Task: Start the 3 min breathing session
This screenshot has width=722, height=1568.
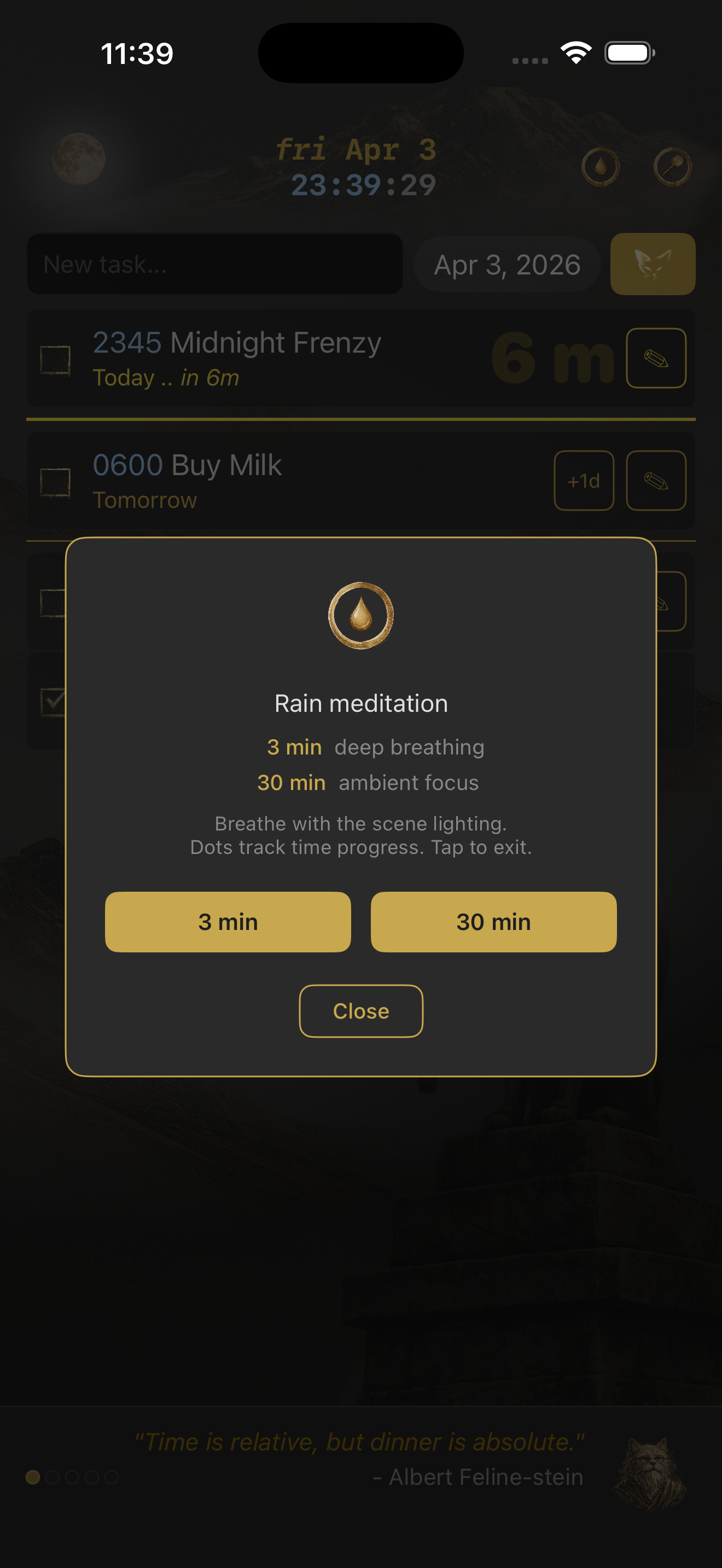Action: click(x=228, y=922)
